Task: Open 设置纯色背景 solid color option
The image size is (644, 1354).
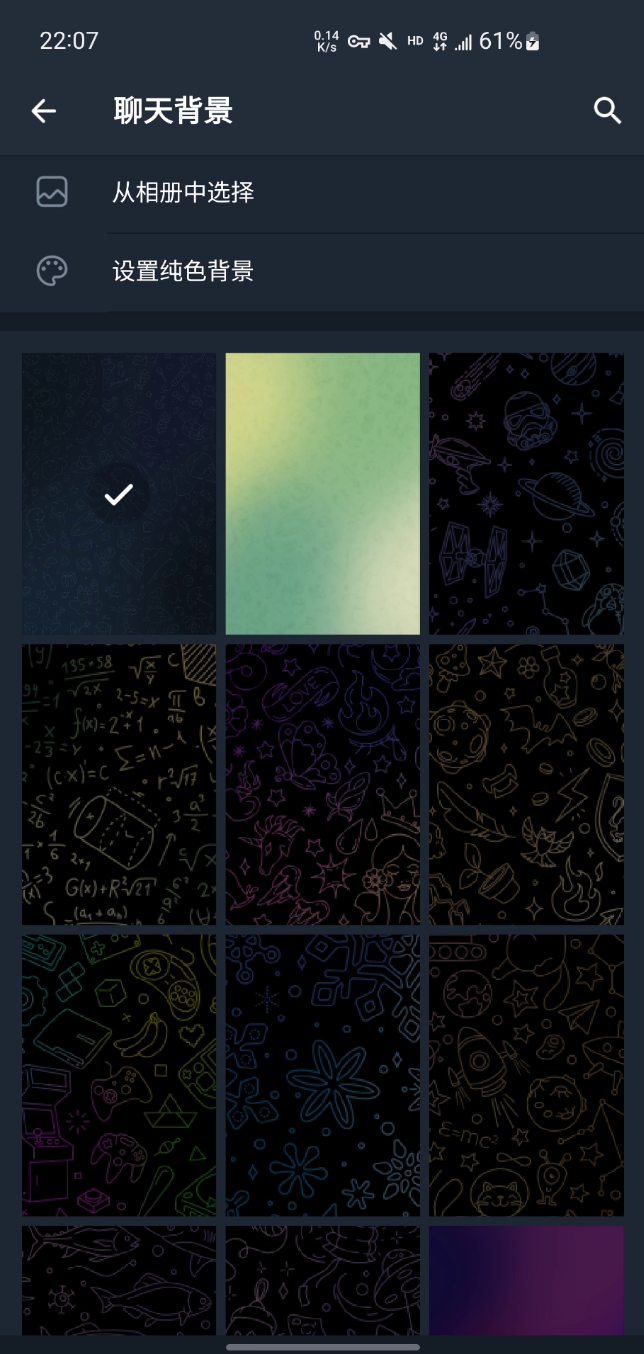Action: 183,271
